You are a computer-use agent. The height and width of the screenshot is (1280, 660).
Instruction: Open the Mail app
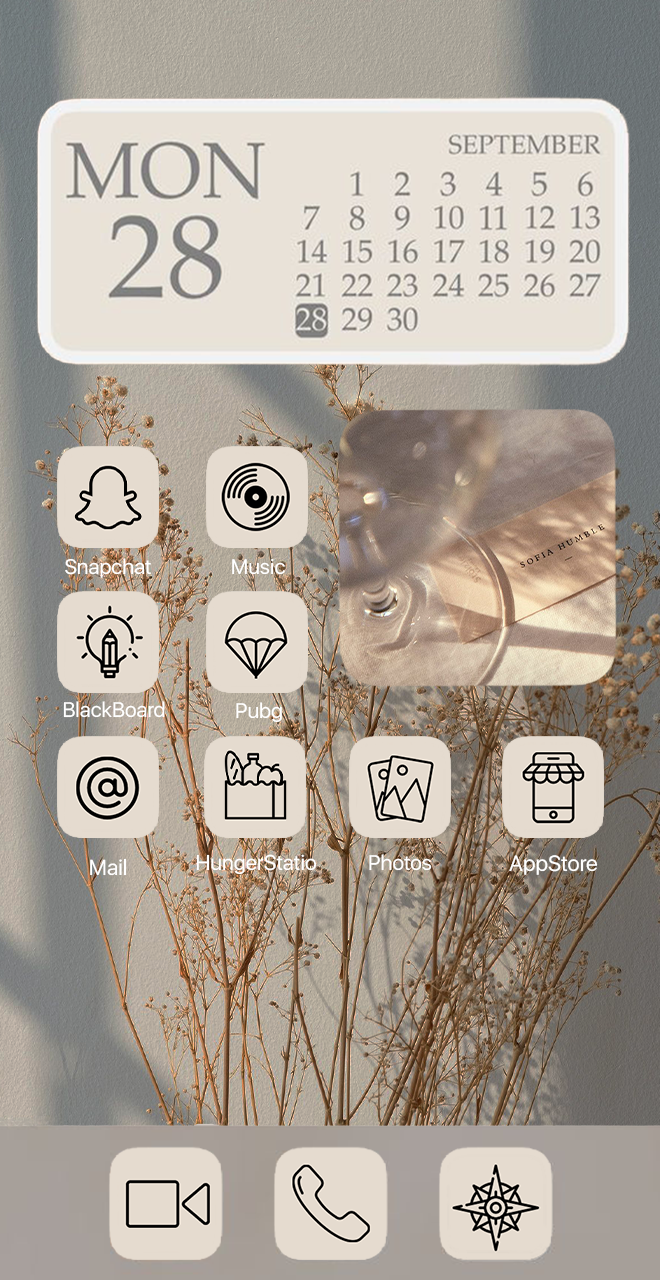pos(108,788)
